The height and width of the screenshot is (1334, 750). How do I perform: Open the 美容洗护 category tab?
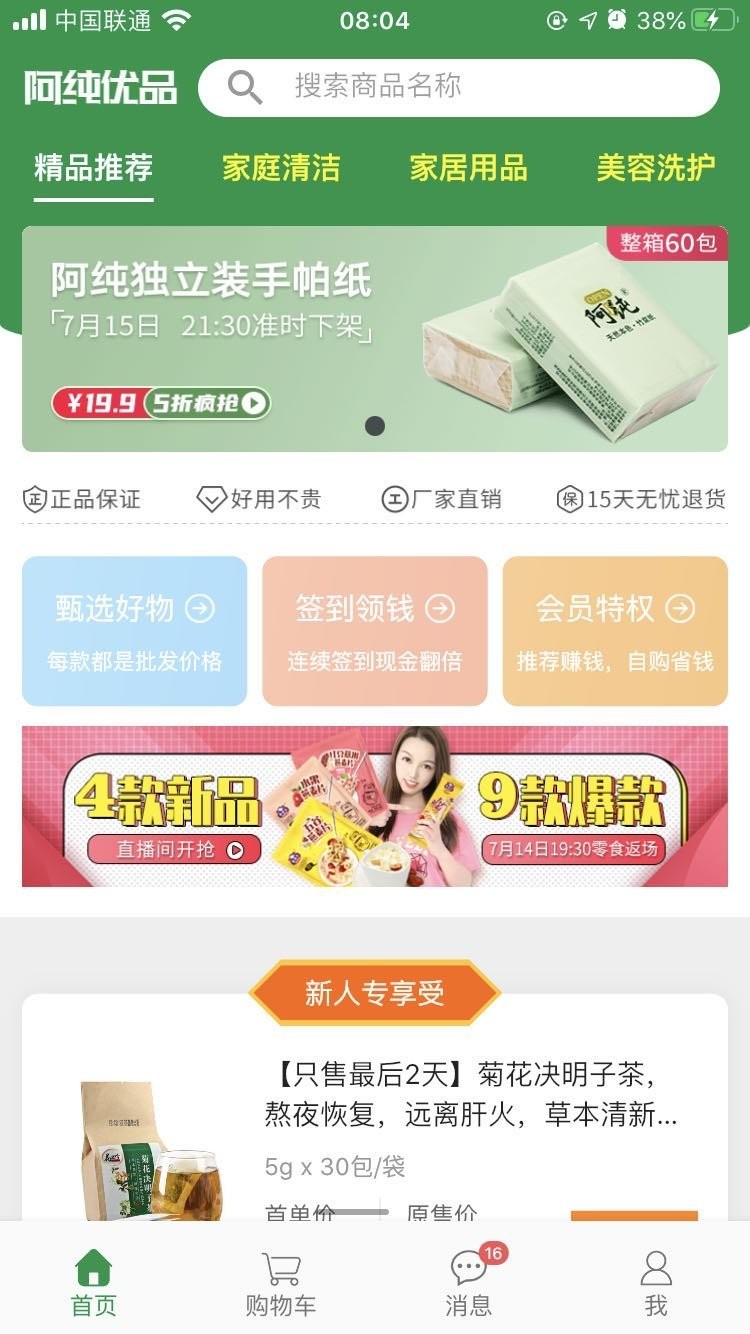pos(655,168)
